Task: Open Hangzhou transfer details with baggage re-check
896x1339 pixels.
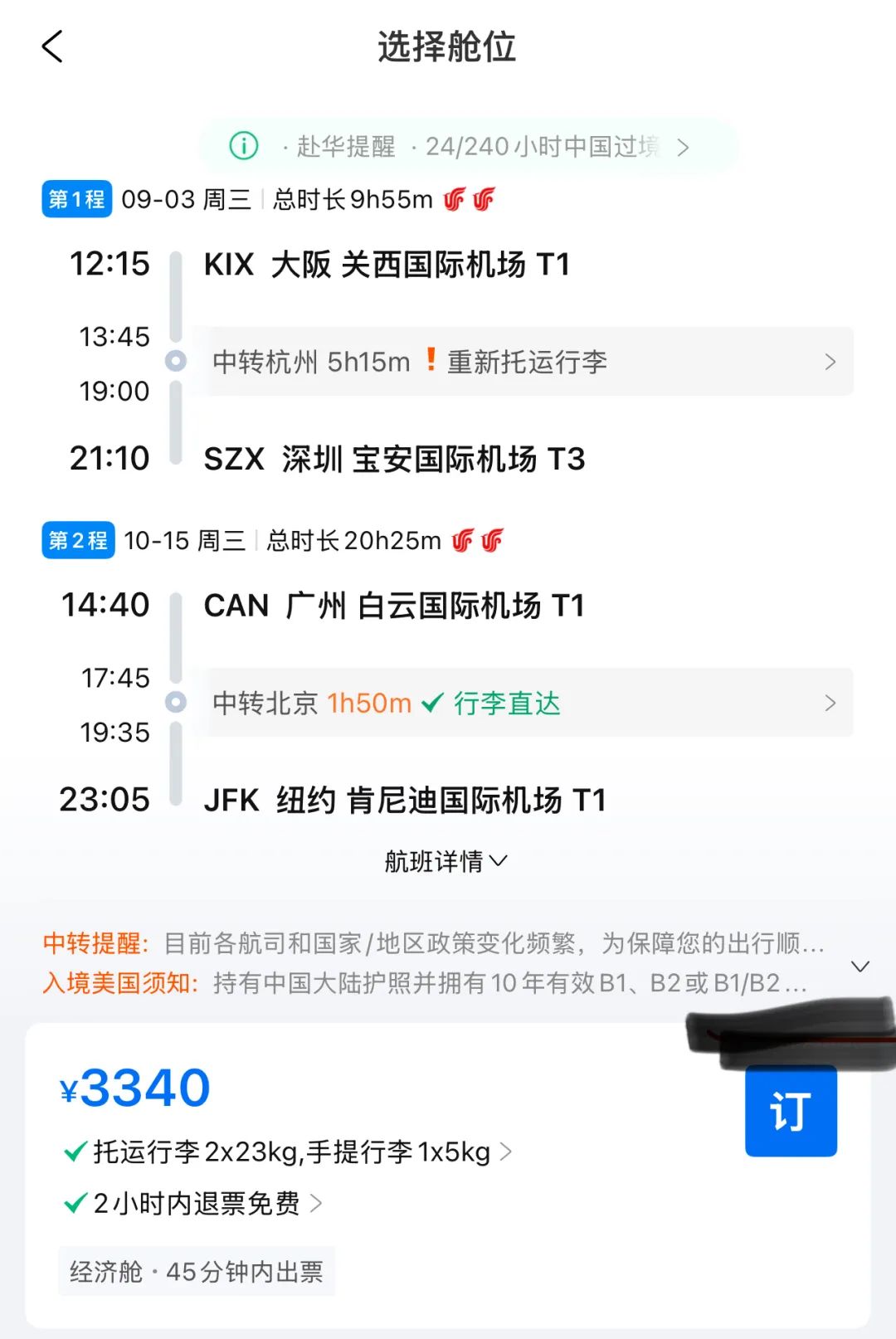Action: click(523, 362)
